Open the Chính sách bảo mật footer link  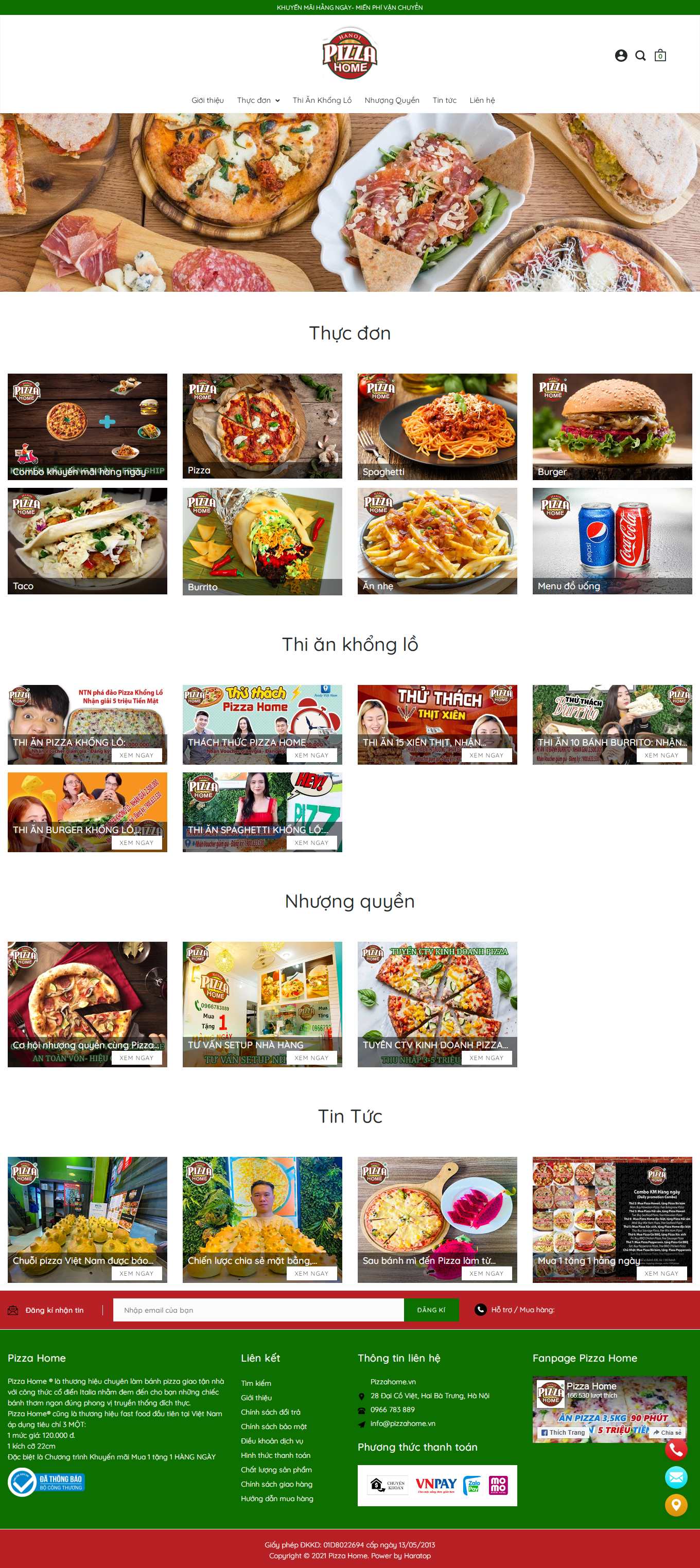point(273,1426)
